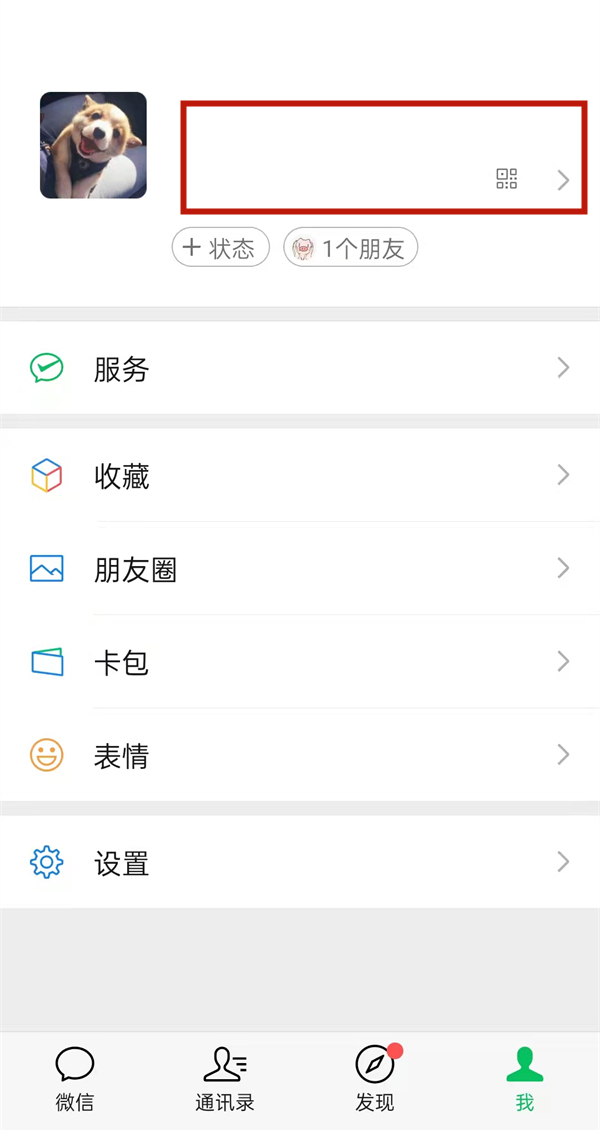
Task: Open 收藏 favorites
Action: click(x=300, y=475)
